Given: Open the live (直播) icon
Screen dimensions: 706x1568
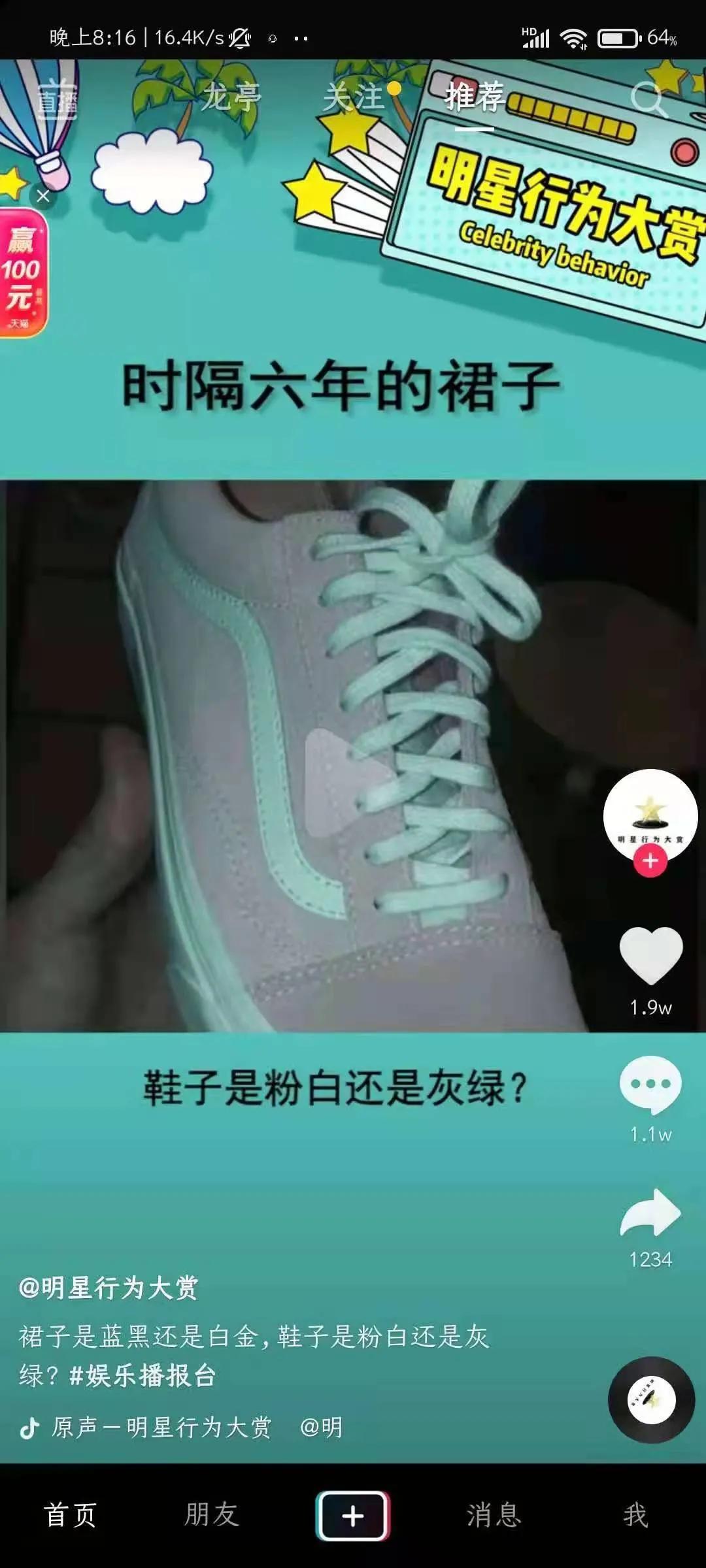Looking at the screenshot, I should pos(57,99).
